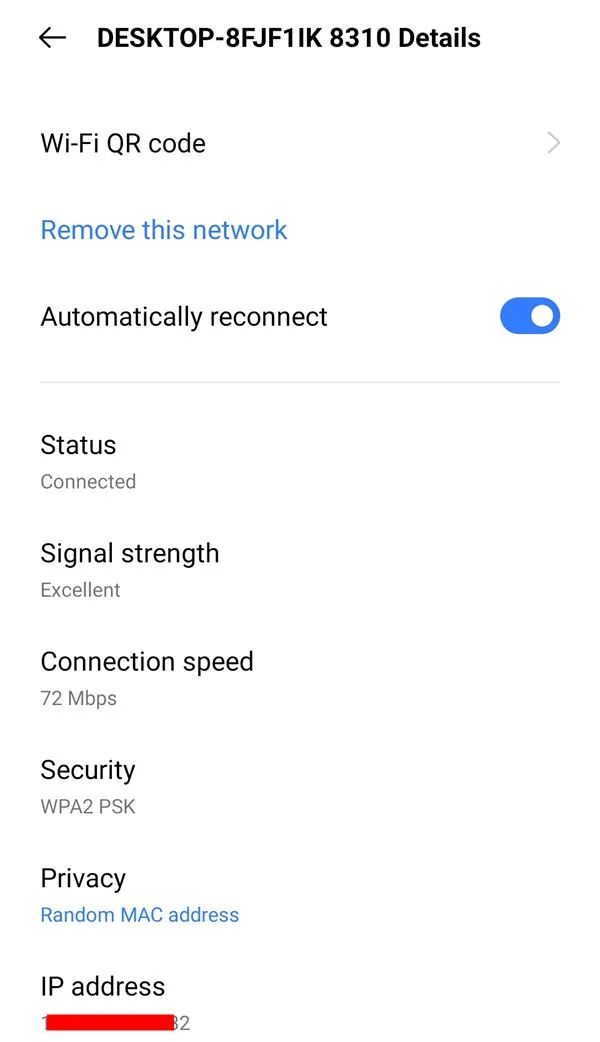Open the Wi-Fi QR code row

point(300,144)
